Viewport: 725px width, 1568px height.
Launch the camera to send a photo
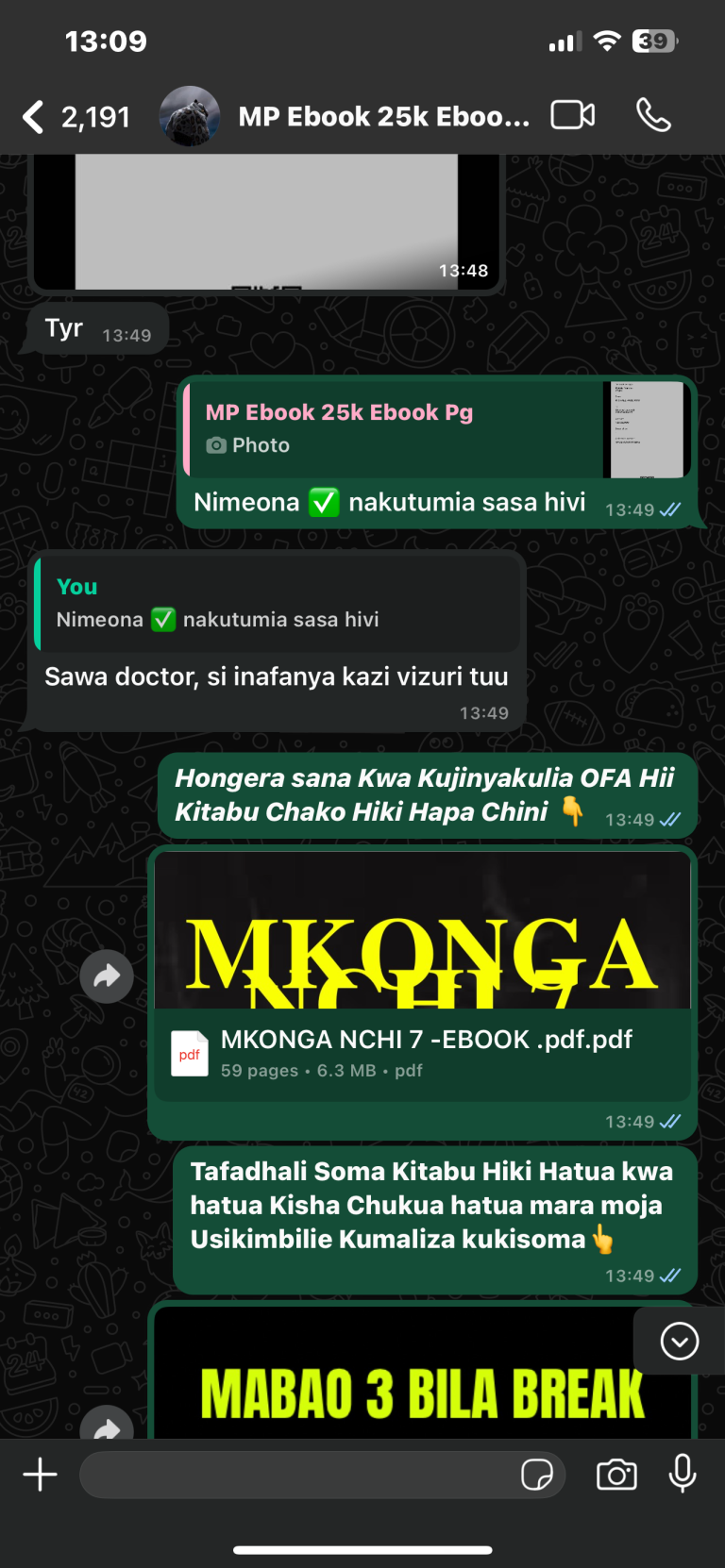616,1475
